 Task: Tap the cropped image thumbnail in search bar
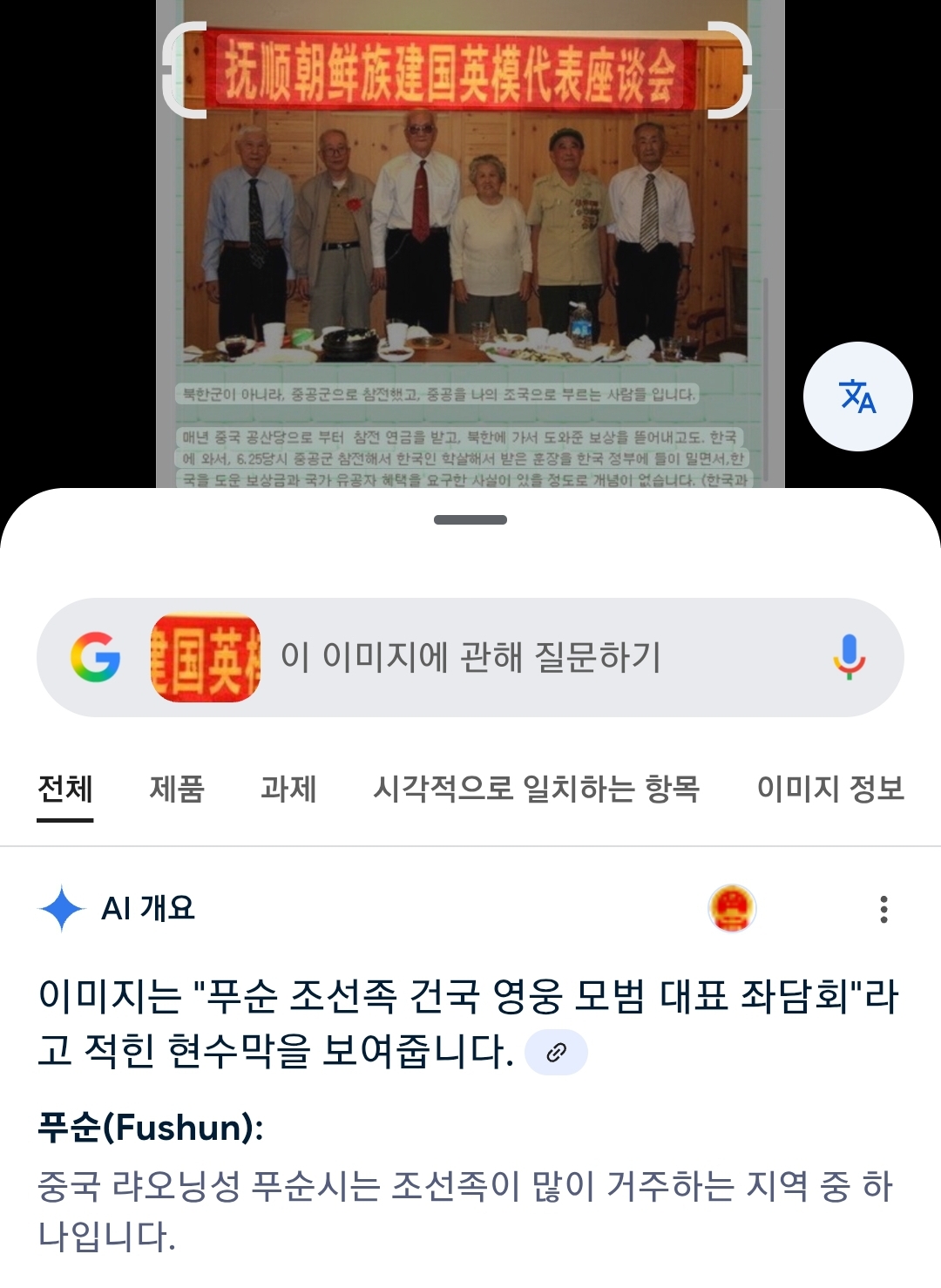click(x=206, y=657)
